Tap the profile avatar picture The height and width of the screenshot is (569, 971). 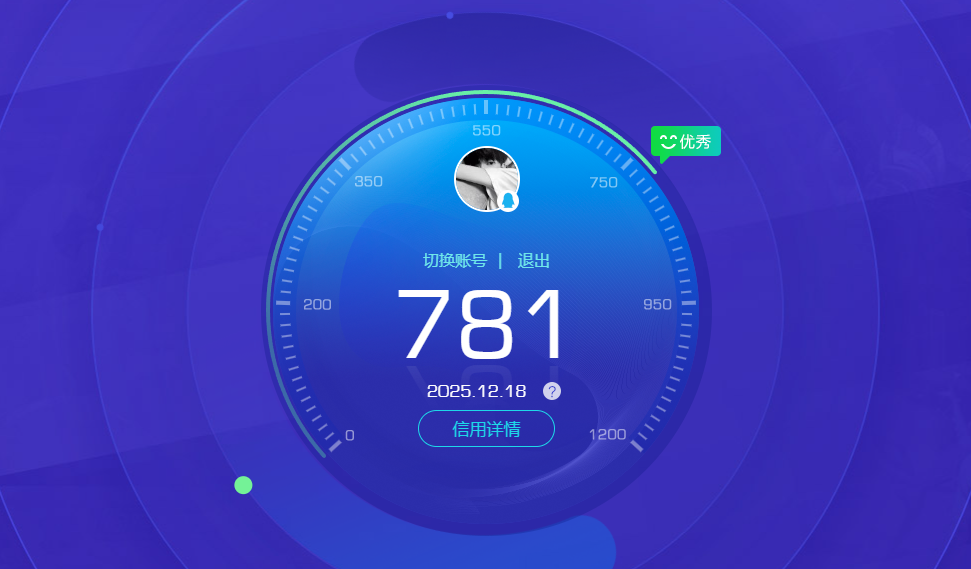pos(487,179)
